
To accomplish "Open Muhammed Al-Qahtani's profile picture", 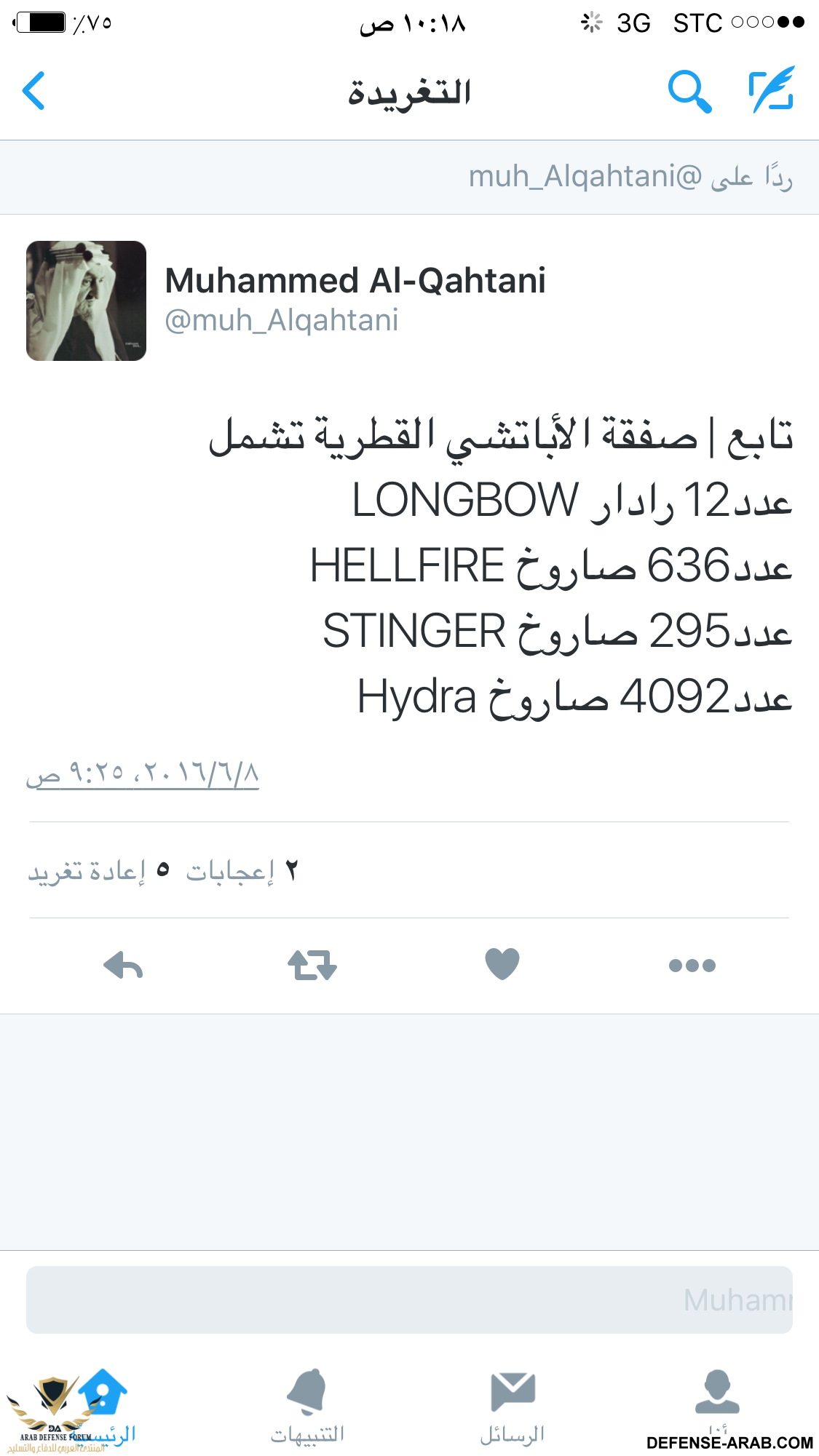I will (87, 301).
